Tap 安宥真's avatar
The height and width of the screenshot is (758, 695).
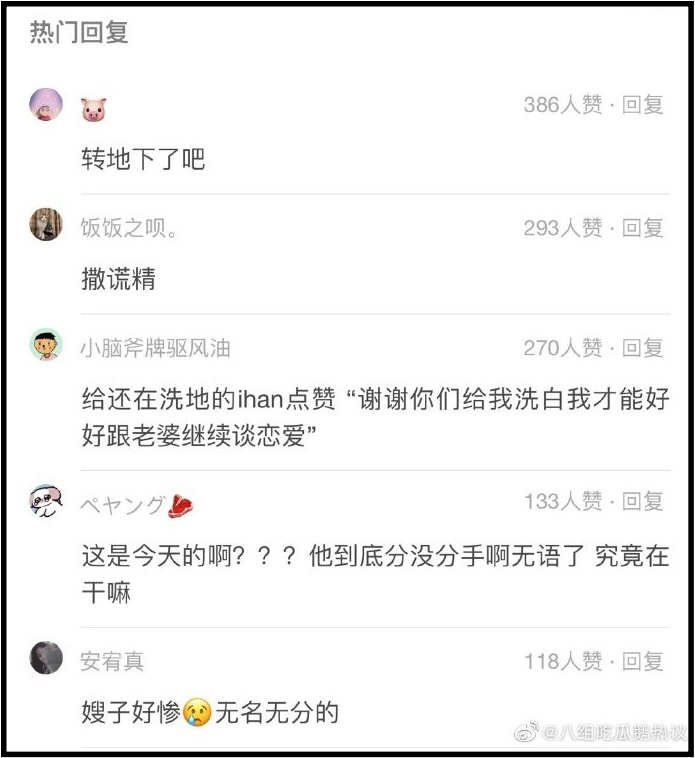click(x=46, y=658)
